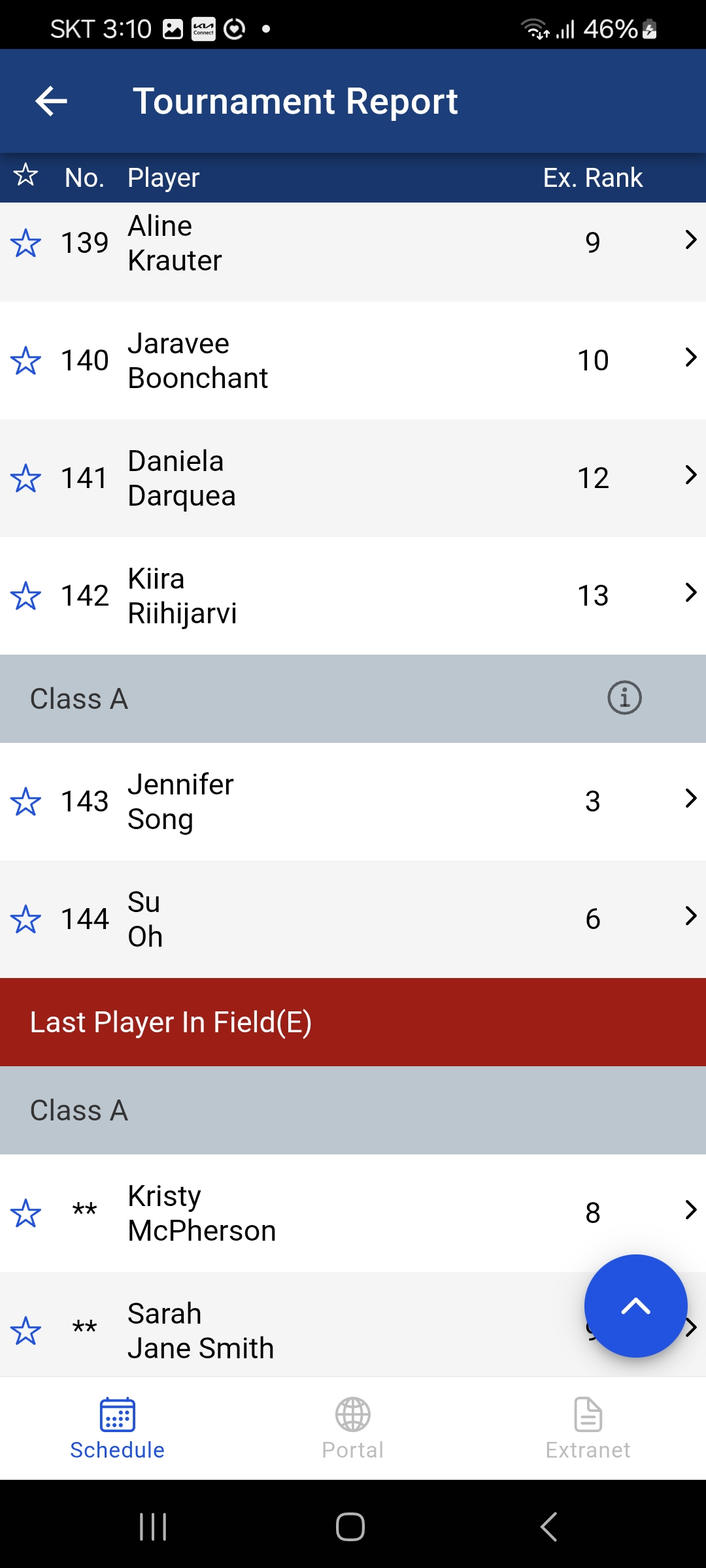Open Kristy McPherson's row
This screenshot has height=1568, width=706.
(353, 1213)
